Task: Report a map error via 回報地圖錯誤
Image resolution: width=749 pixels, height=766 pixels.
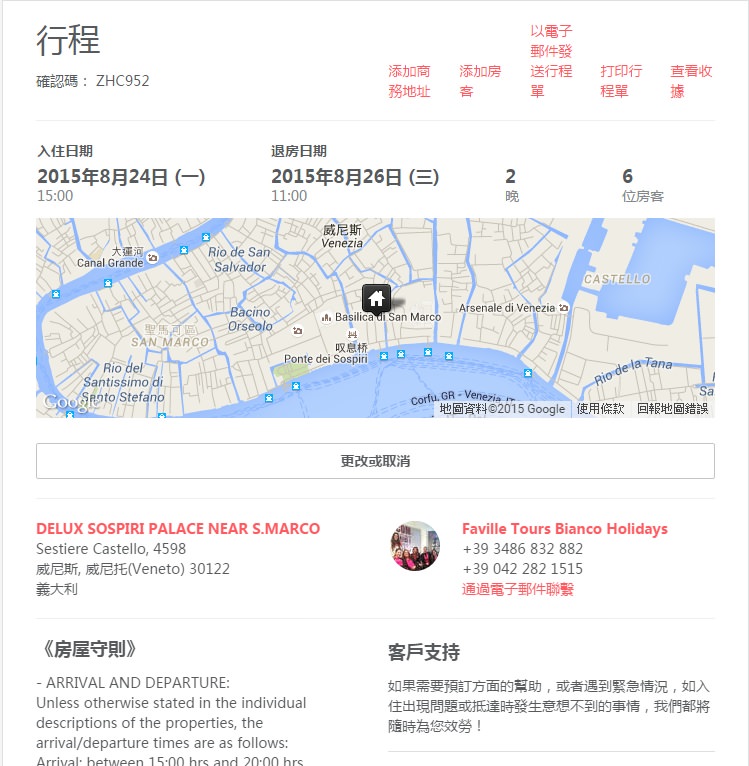Action: [672, 408]
